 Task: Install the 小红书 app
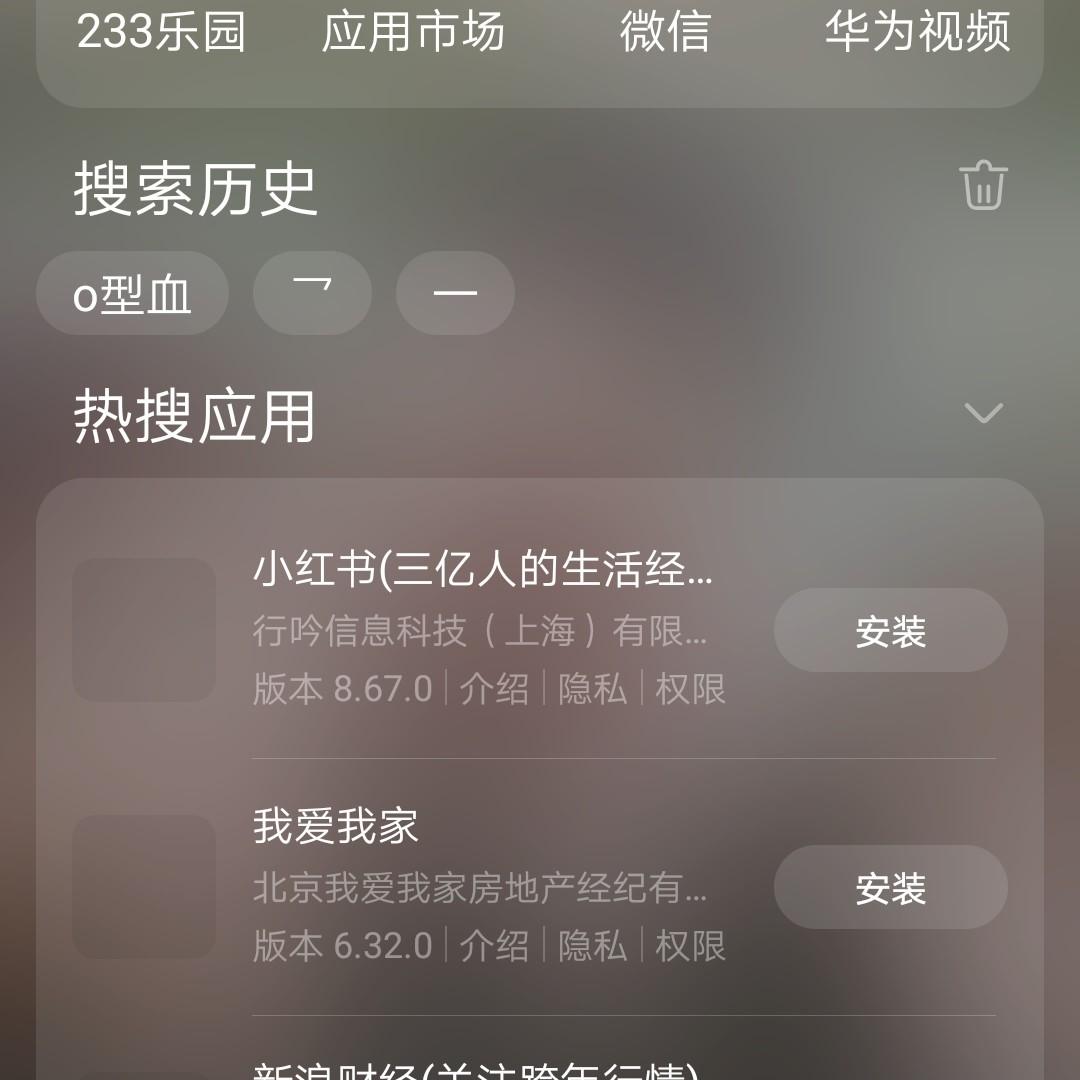click(890, 631)
